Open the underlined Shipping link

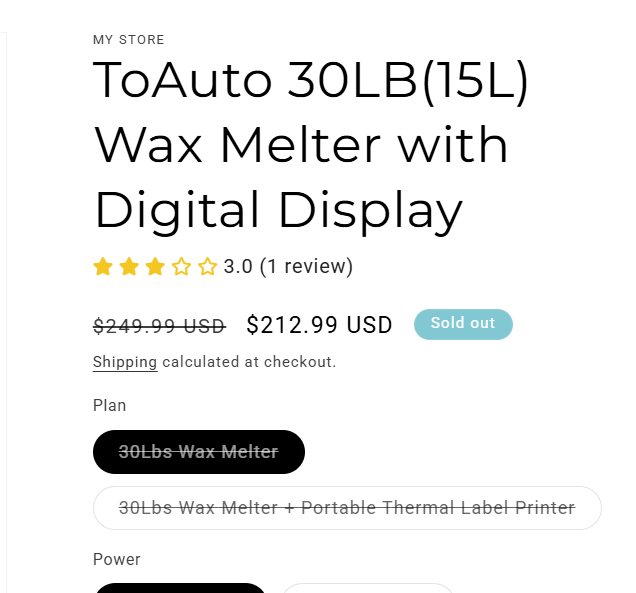[125, 362]
